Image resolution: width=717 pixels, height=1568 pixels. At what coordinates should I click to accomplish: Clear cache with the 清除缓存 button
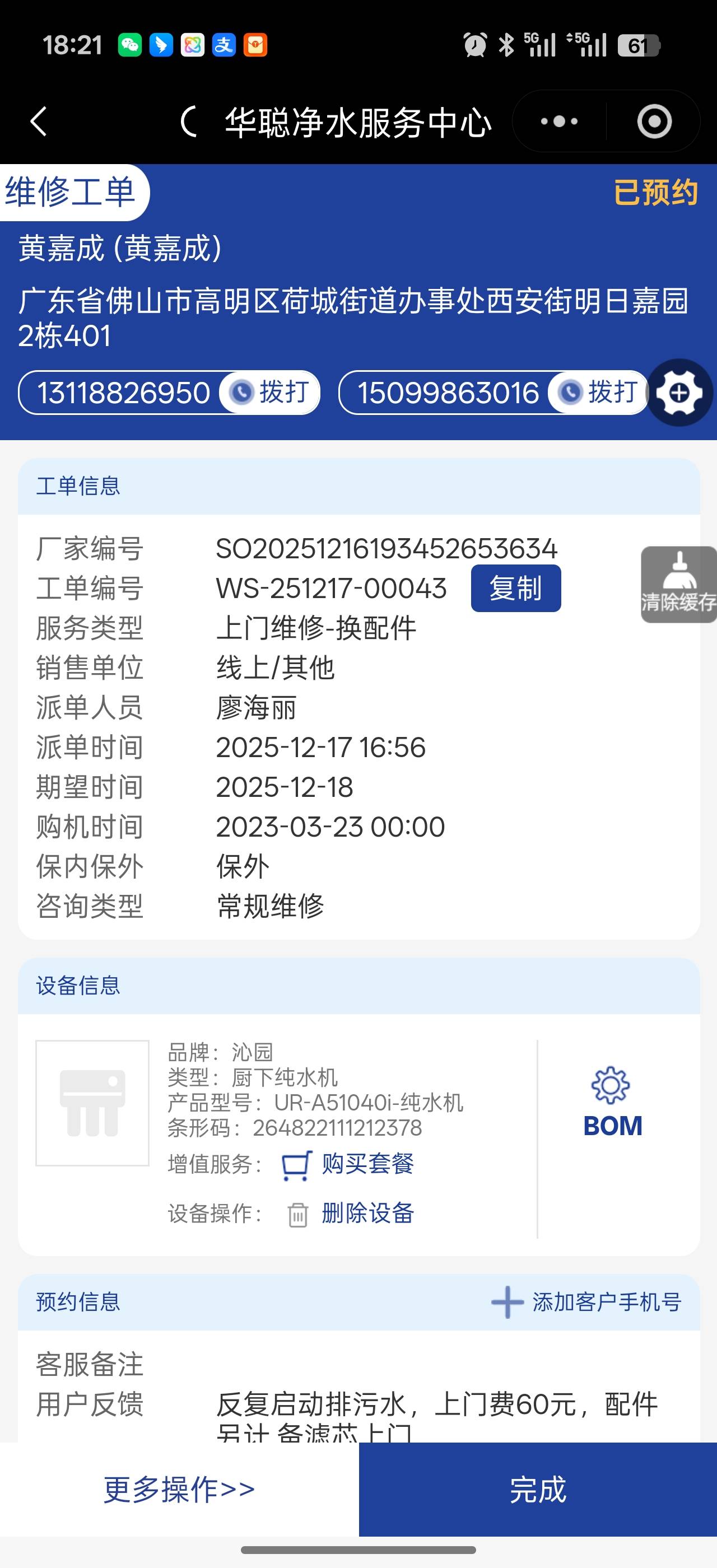click(679, 585)
